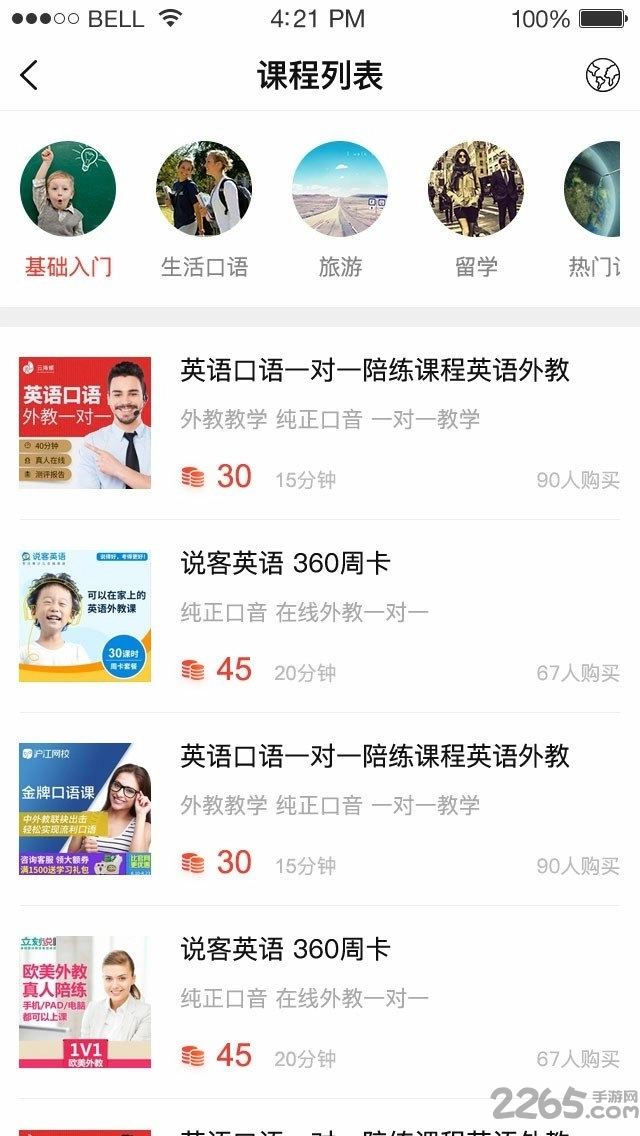640x1136 pixels.
Task: Open the partially visible 热门 category
Action: (600, 209)
